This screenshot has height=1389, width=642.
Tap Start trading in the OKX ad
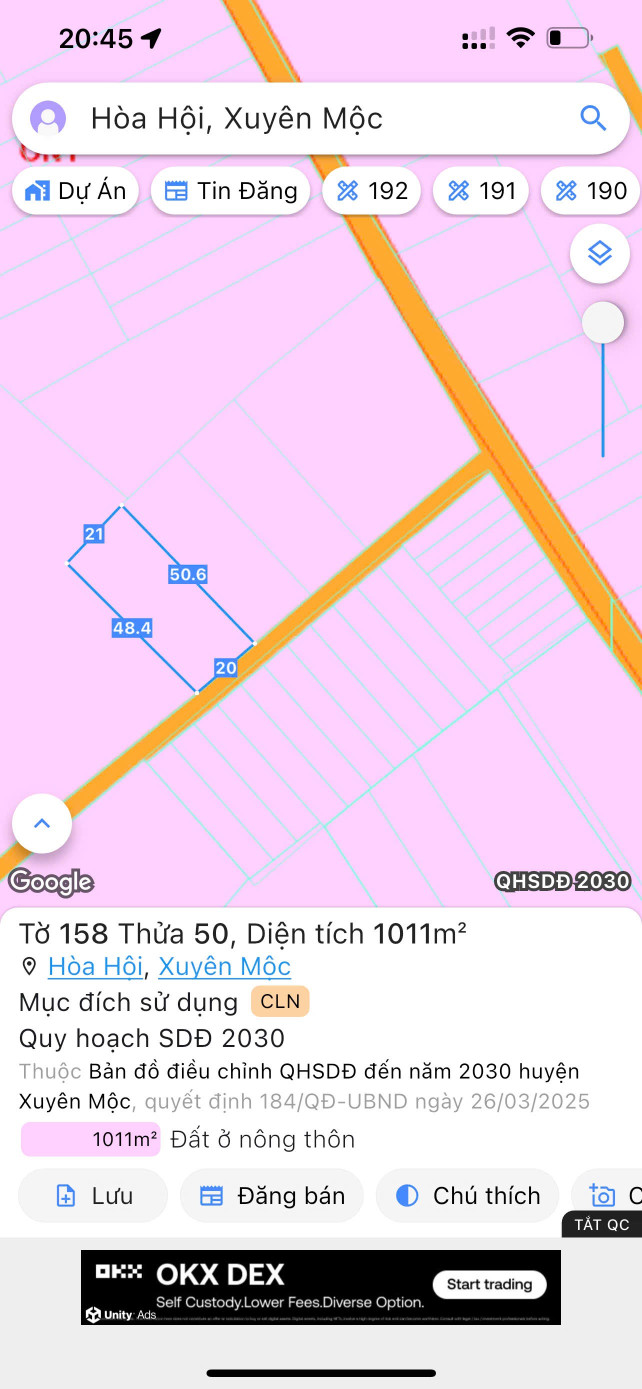pyautogui.click(x=489, y=1284)
